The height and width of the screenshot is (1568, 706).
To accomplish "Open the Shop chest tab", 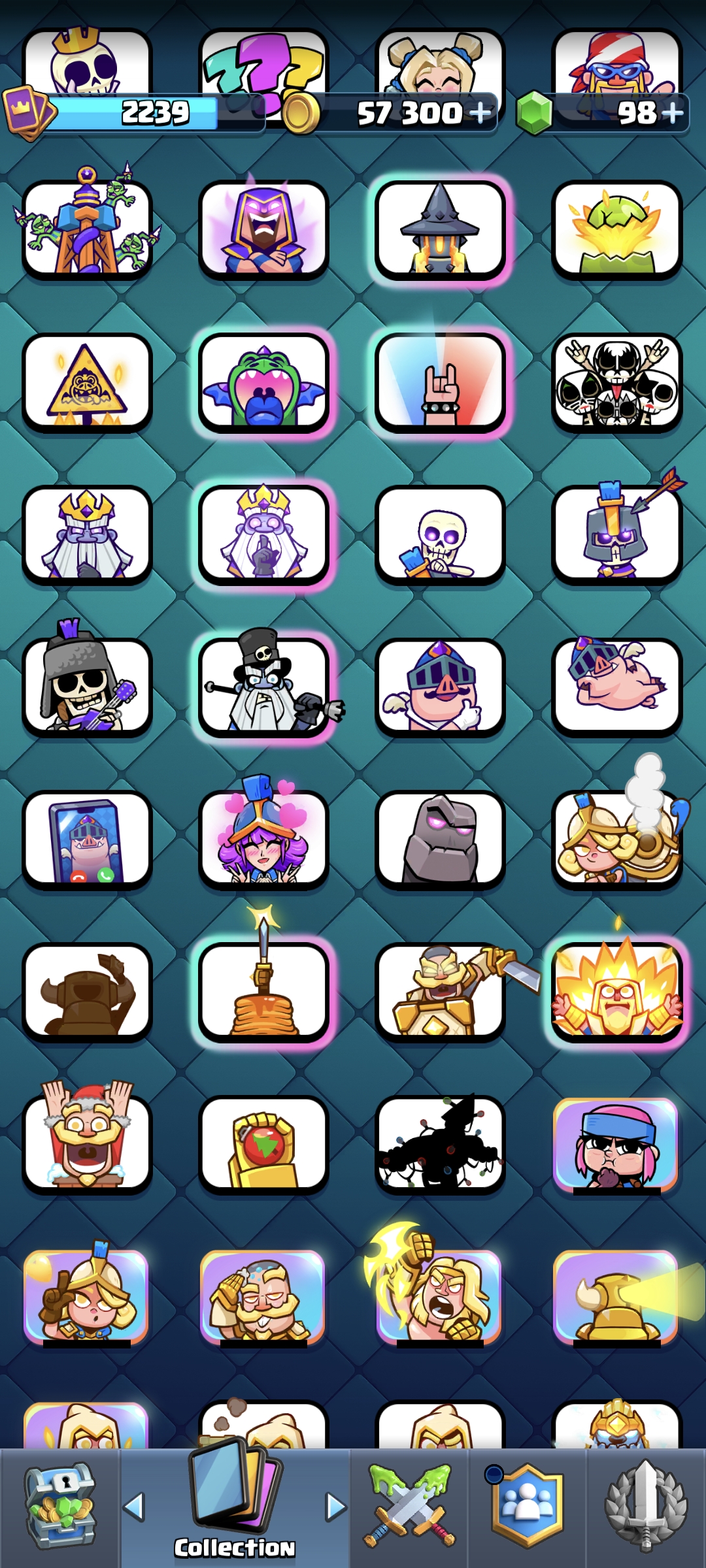I will coord(60,1506).
